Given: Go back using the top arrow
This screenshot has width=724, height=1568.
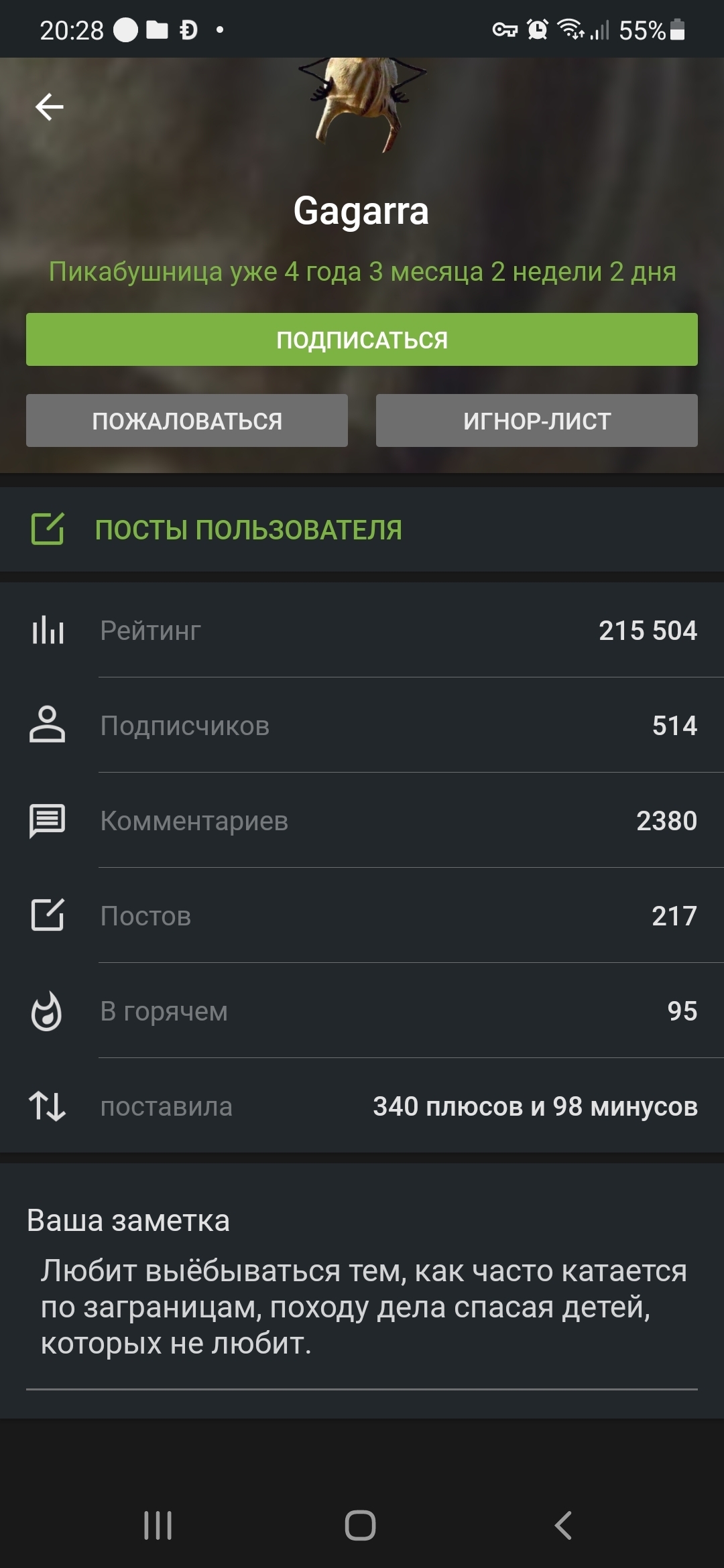Looking at the screenshot, I should [50, 107].
